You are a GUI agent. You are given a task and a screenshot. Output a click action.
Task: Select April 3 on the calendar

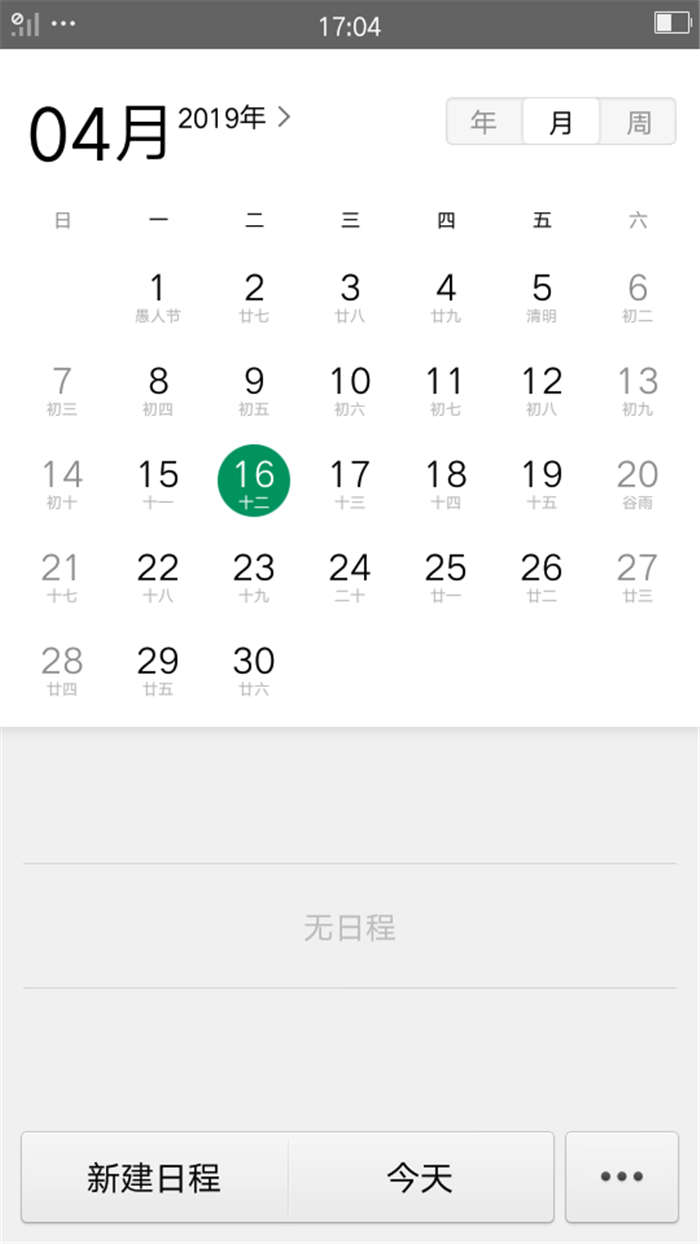pos(350,297)
